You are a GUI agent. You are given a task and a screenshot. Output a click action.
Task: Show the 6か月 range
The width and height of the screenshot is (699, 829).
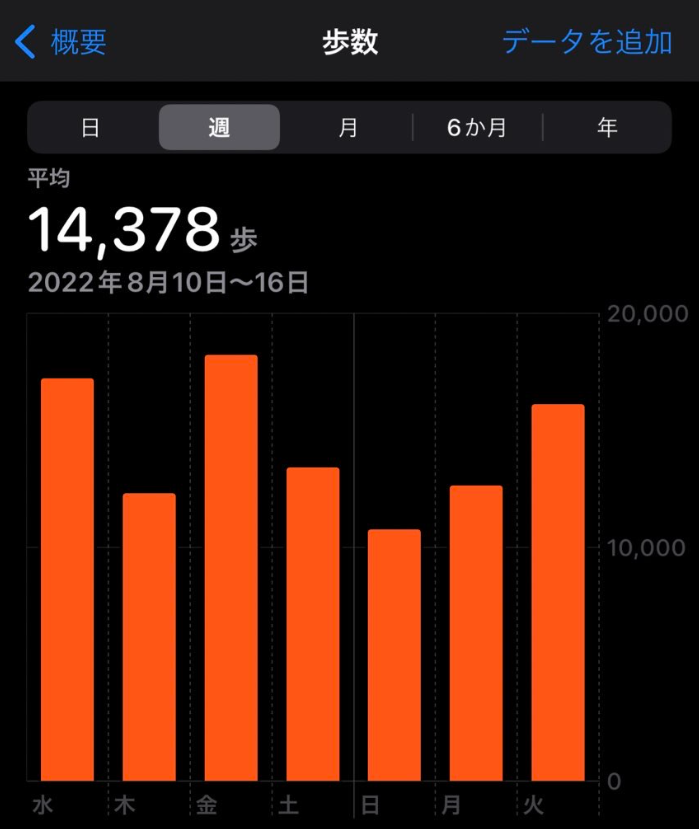pos(477,128)
